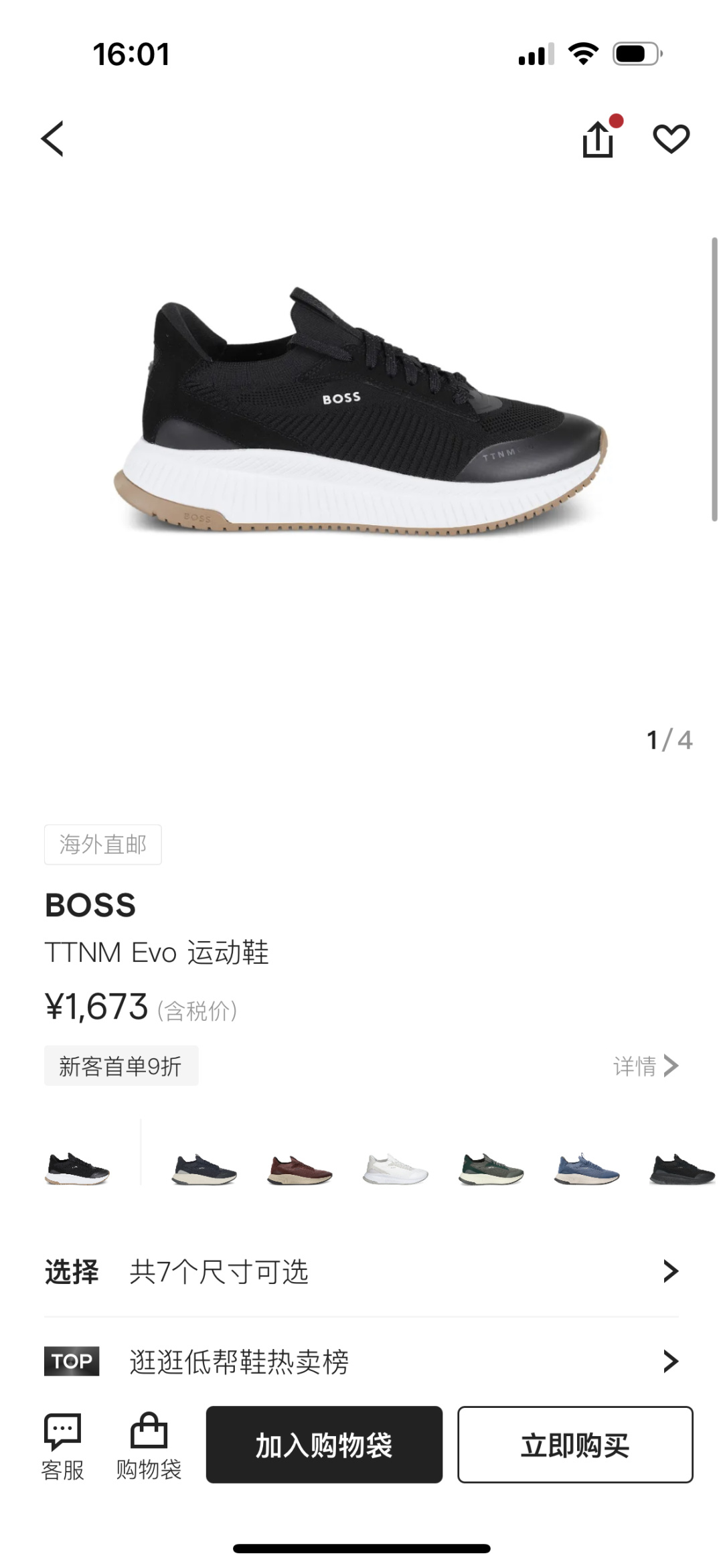723x1568 pixels.
Task: Open size selection 共7个尺寸可选
Action: [361, 1271]
